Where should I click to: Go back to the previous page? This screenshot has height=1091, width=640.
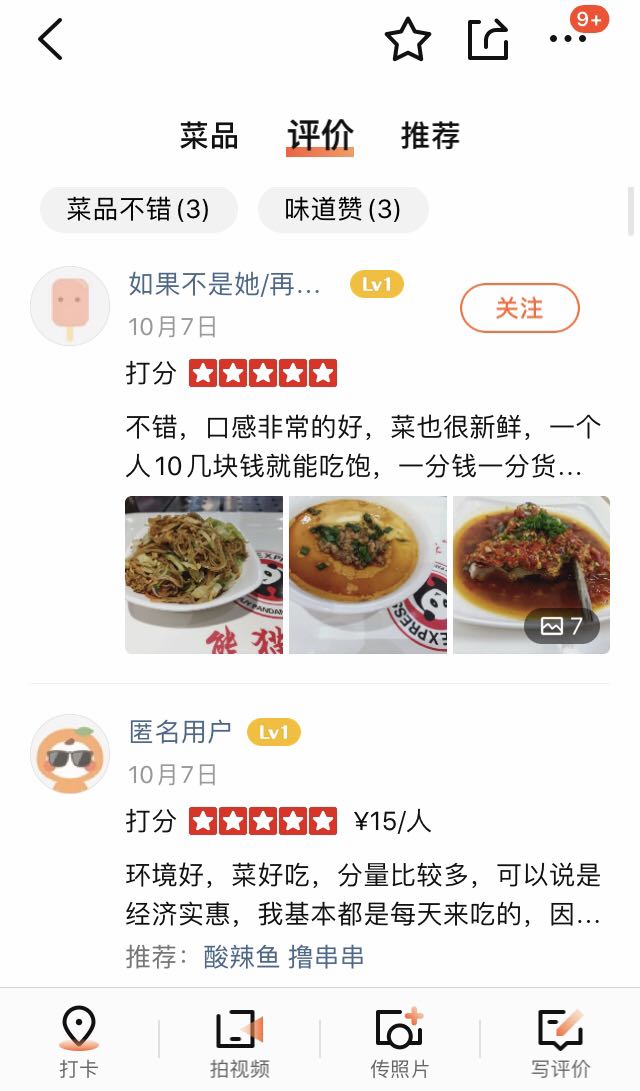coord(51,40)
